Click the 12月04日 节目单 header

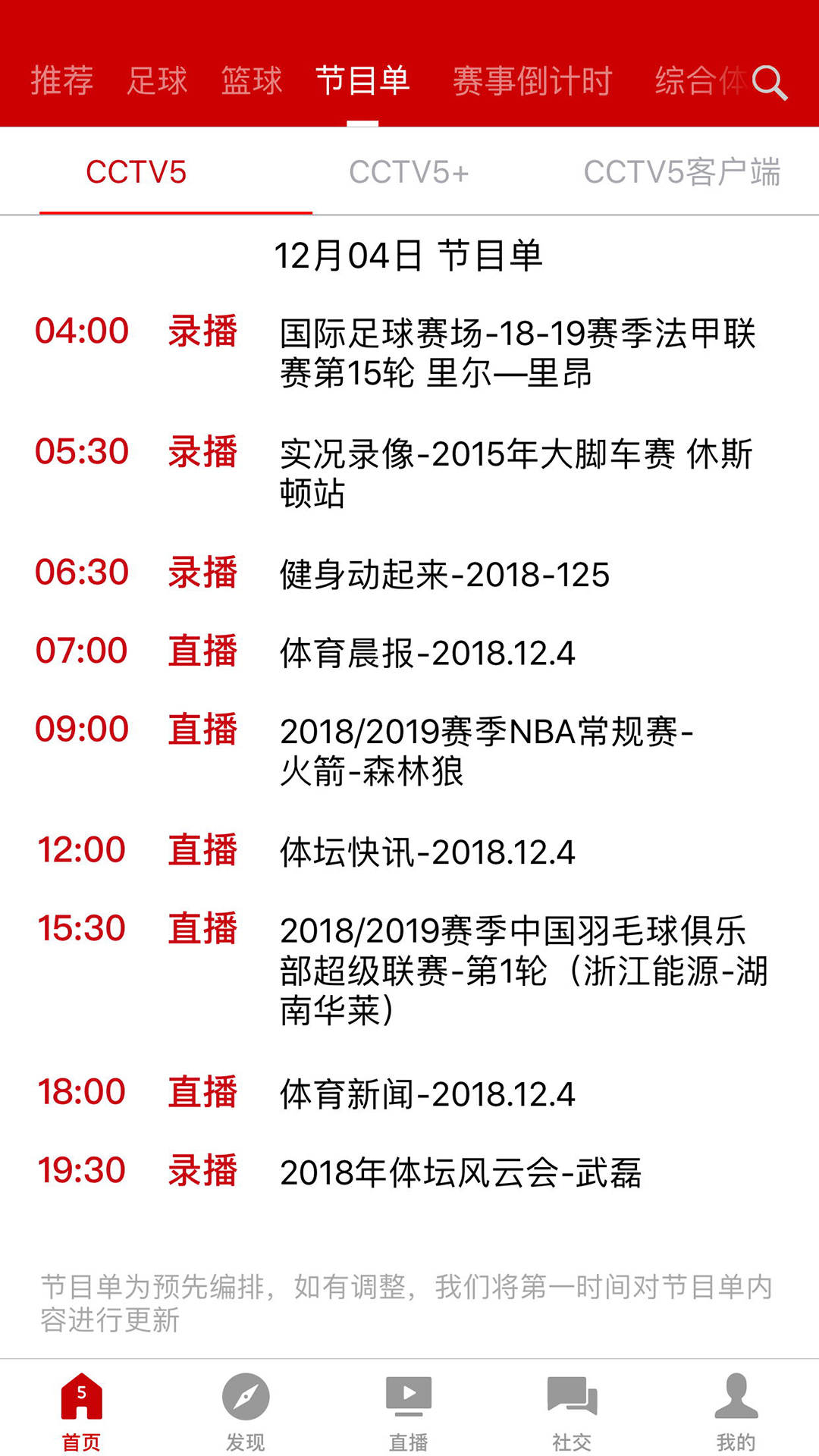[409, 256]
